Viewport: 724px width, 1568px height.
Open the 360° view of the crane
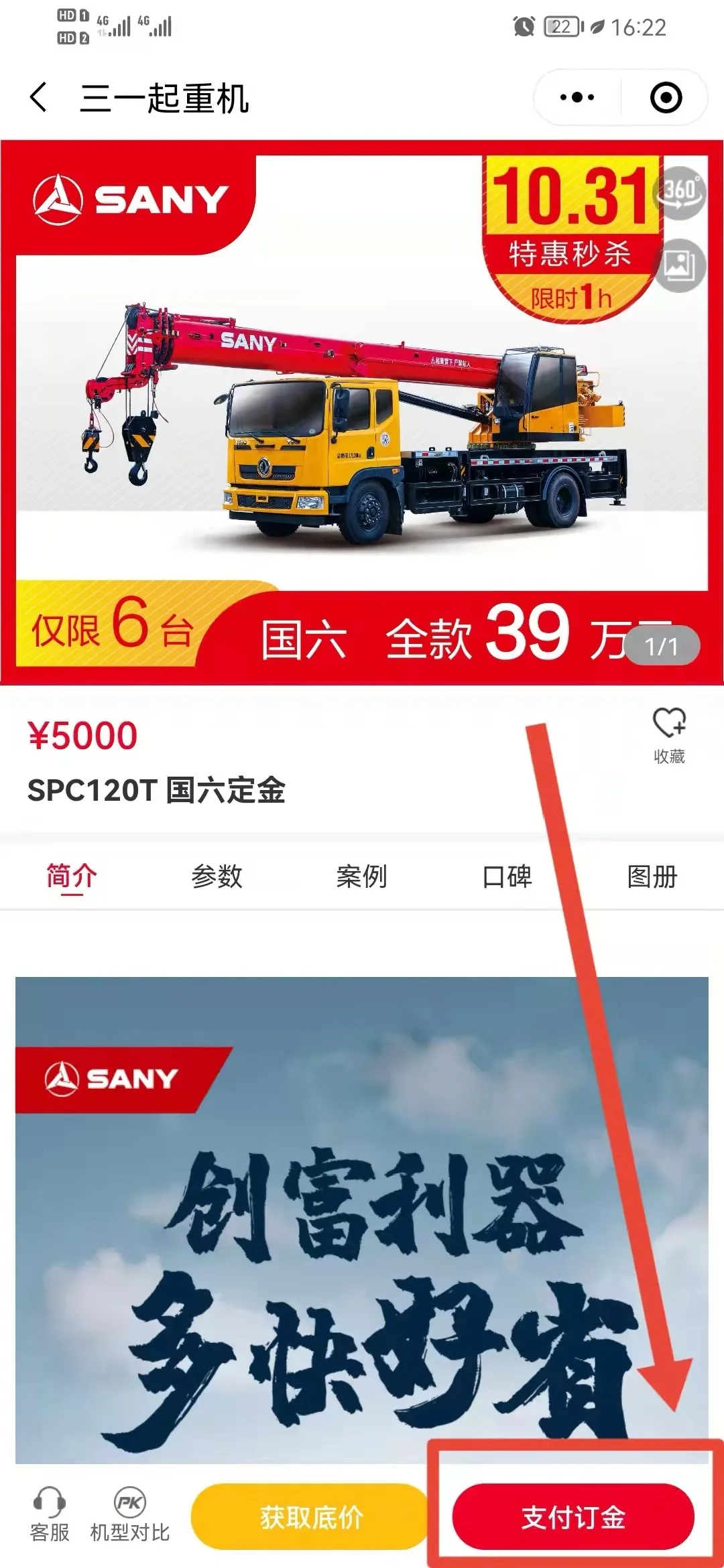pos(680,193)
